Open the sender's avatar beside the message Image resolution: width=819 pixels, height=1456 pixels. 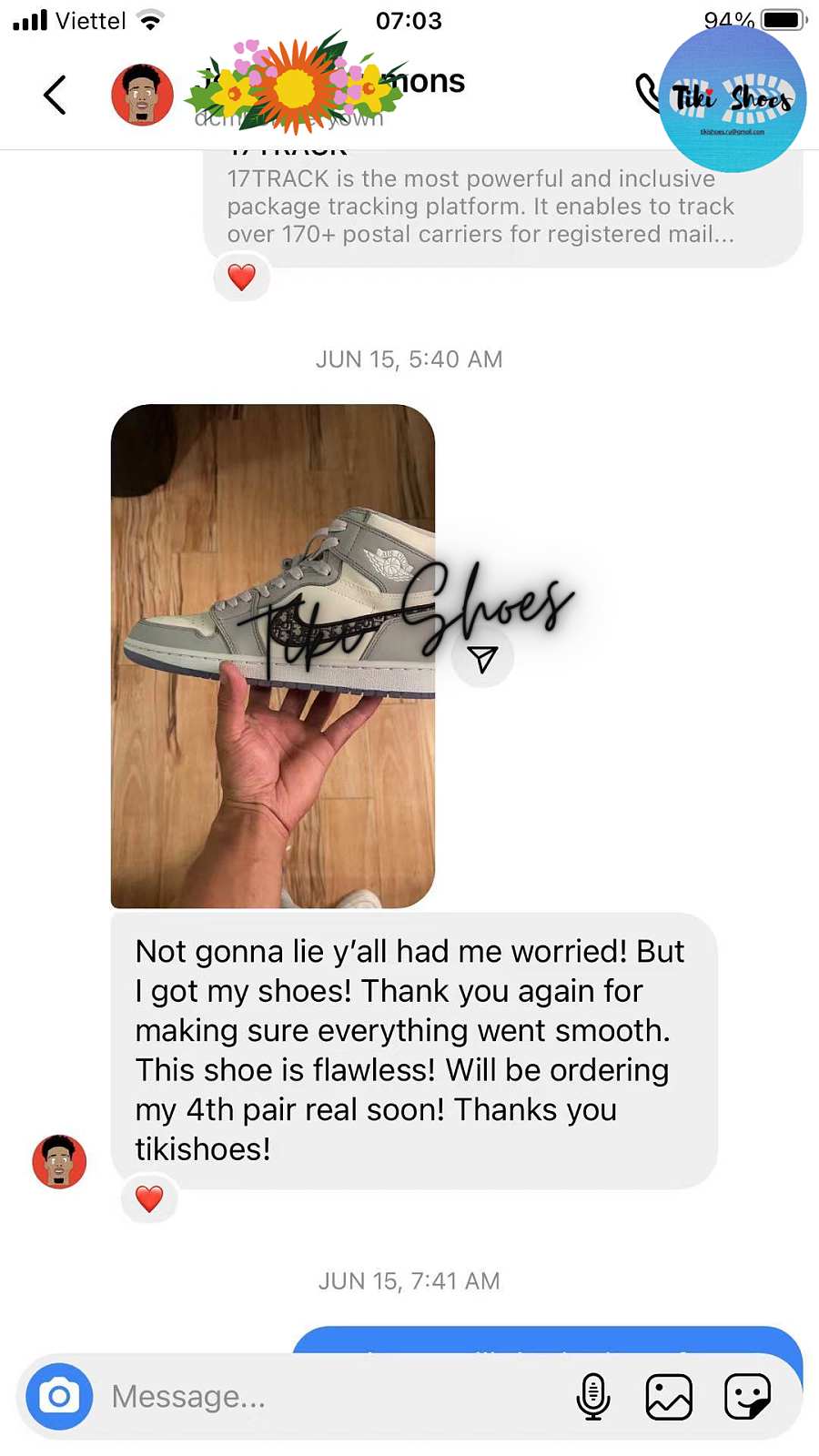click(59, 1161)
